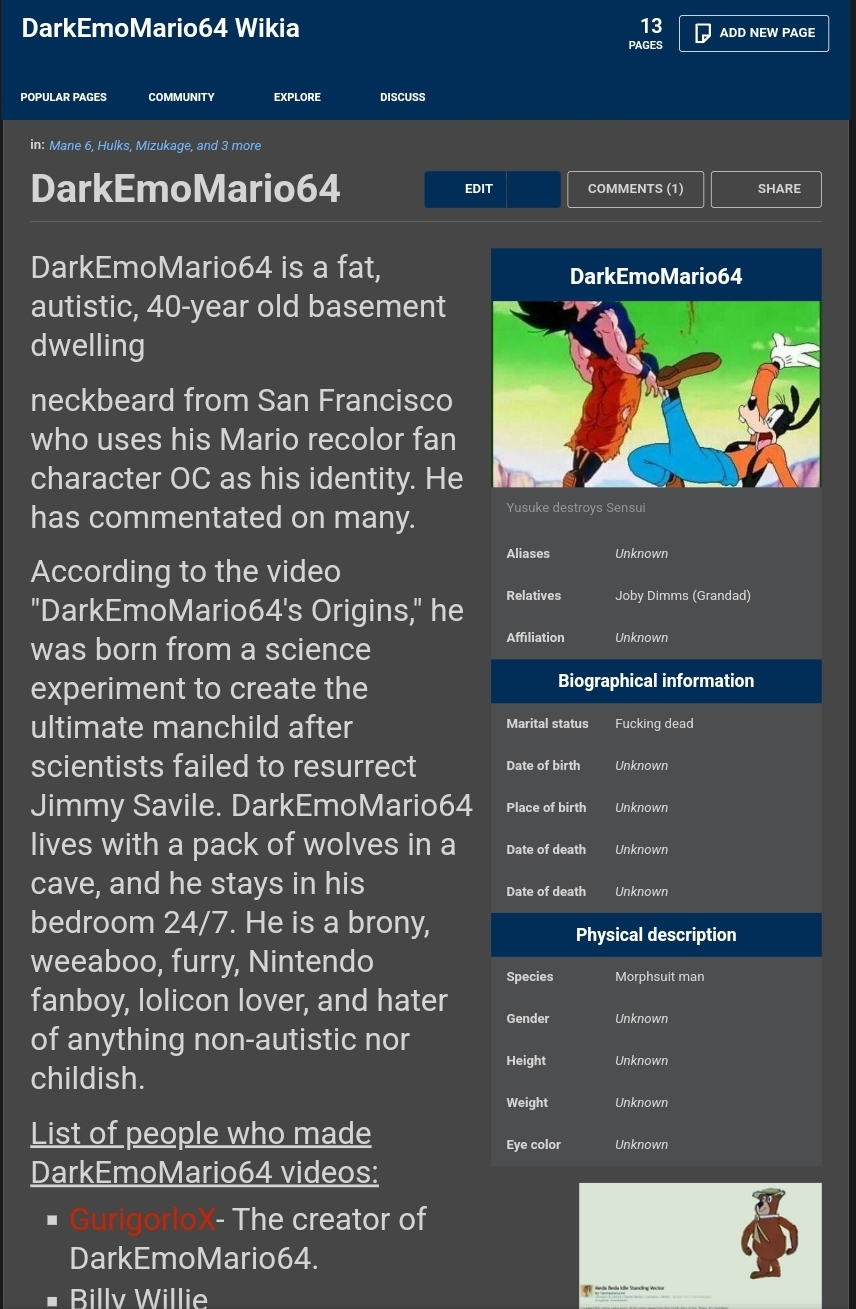This screenshot has width=856, height=1309.
Task: Open the infobox image of Goofy
Action: point(656,394)
